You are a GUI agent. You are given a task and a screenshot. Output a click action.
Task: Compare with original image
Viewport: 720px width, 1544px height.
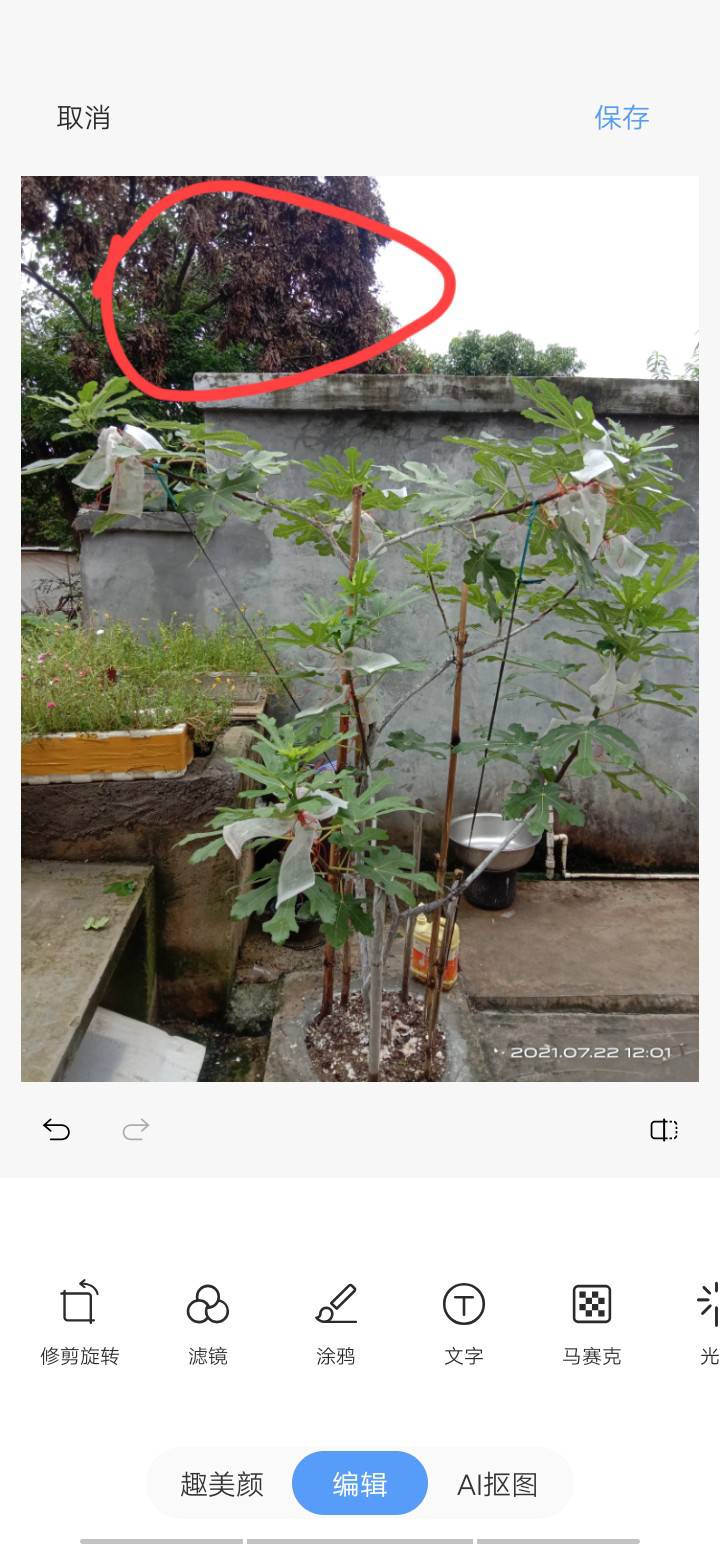663,1130
